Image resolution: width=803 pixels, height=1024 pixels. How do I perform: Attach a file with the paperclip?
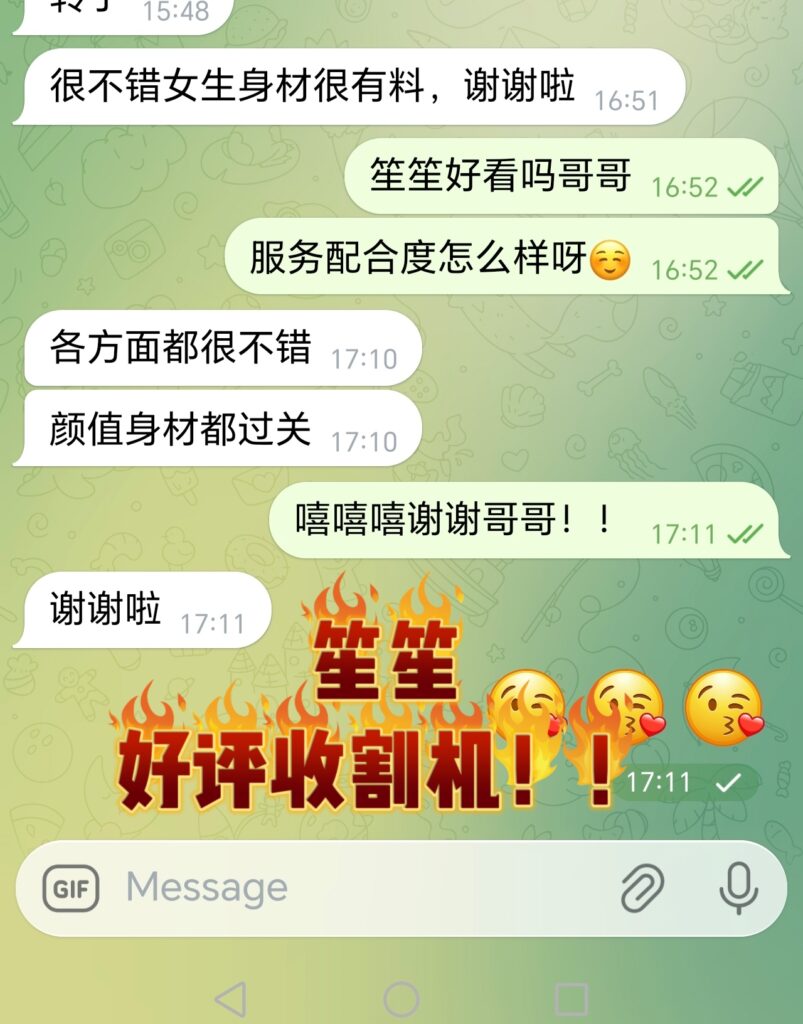(x=642, y=888)
